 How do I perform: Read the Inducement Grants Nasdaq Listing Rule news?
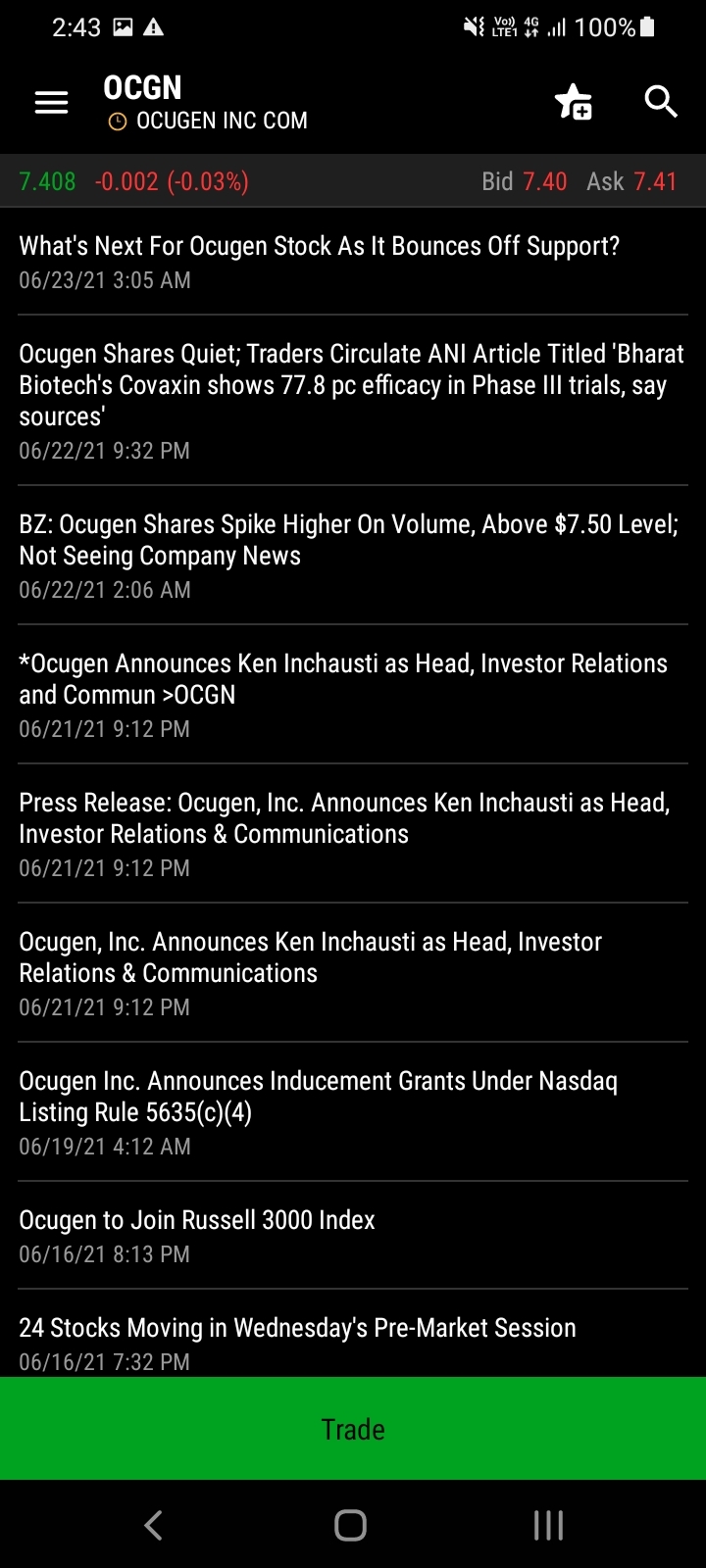(353, 1112)
